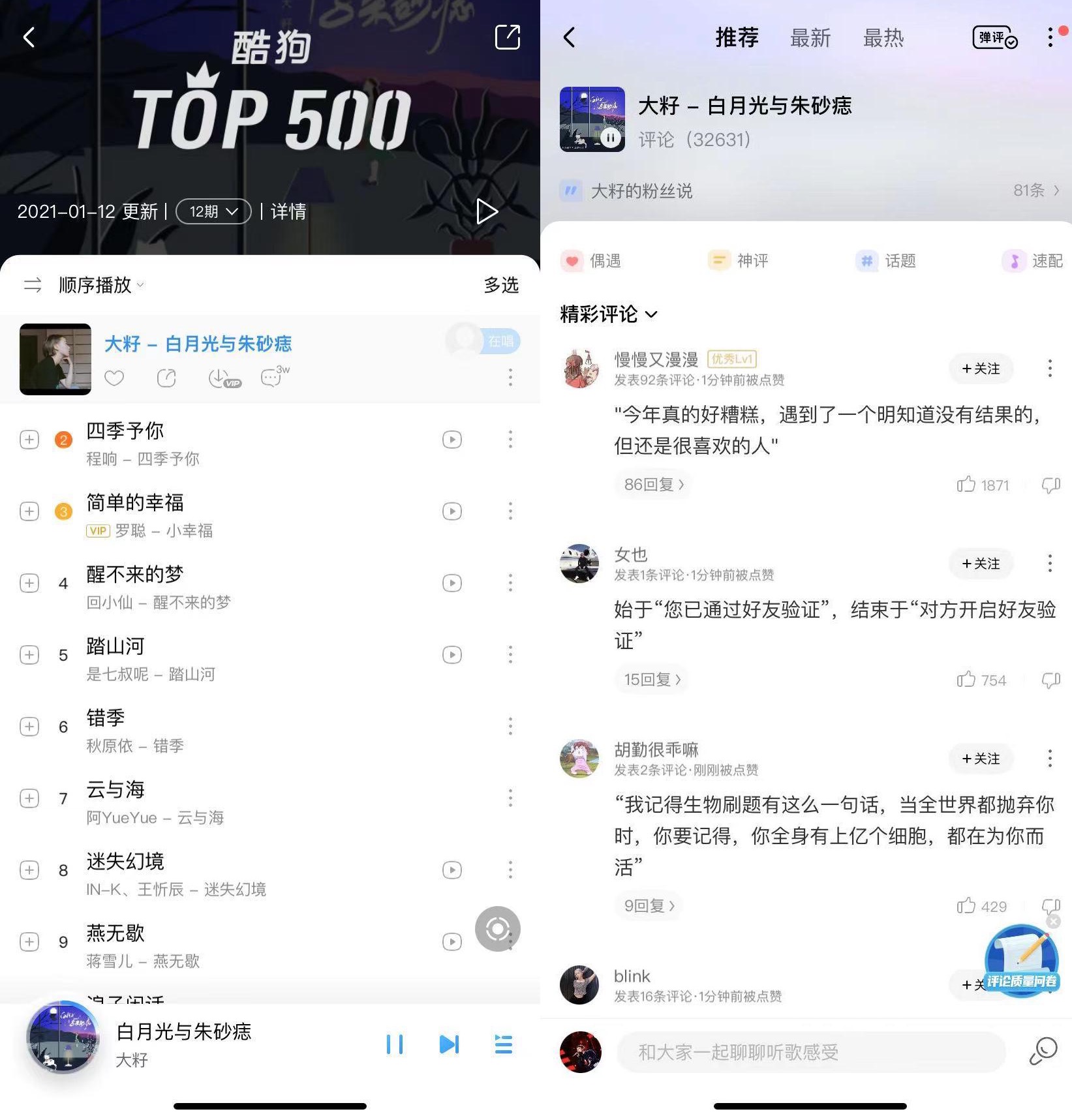
Task: Like the song 白月光与朱砂痣
Action: (x=114, y=378)
